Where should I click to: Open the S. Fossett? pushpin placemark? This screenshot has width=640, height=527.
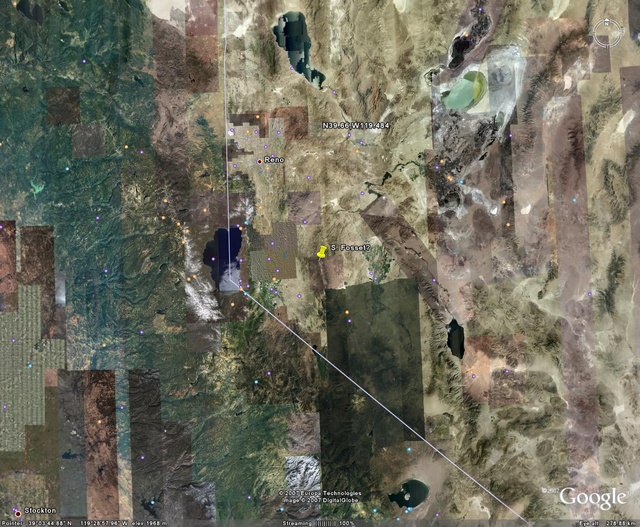322,252
